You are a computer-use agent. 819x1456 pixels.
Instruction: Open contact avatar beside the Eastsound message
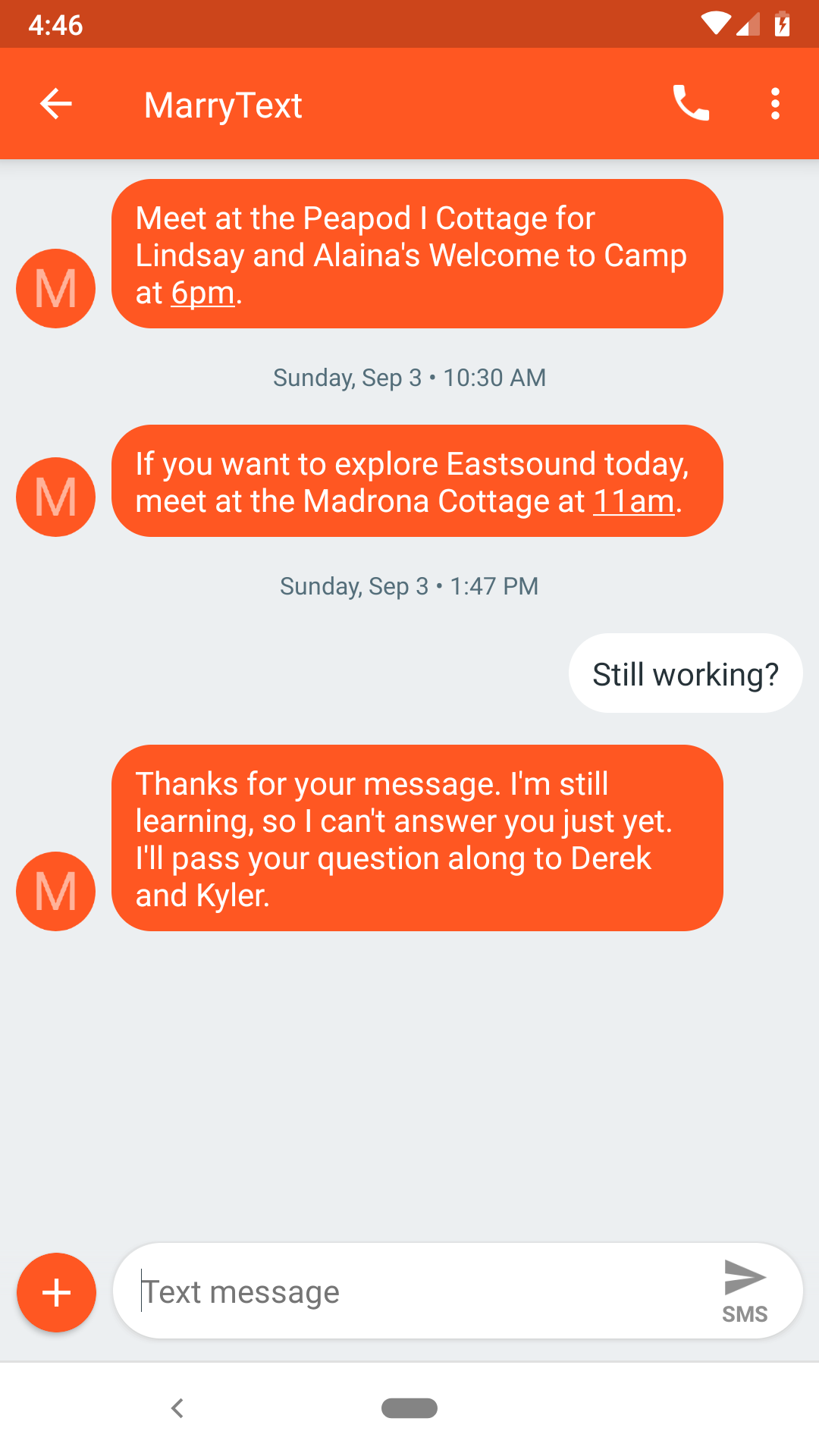(x=56, y=497)
